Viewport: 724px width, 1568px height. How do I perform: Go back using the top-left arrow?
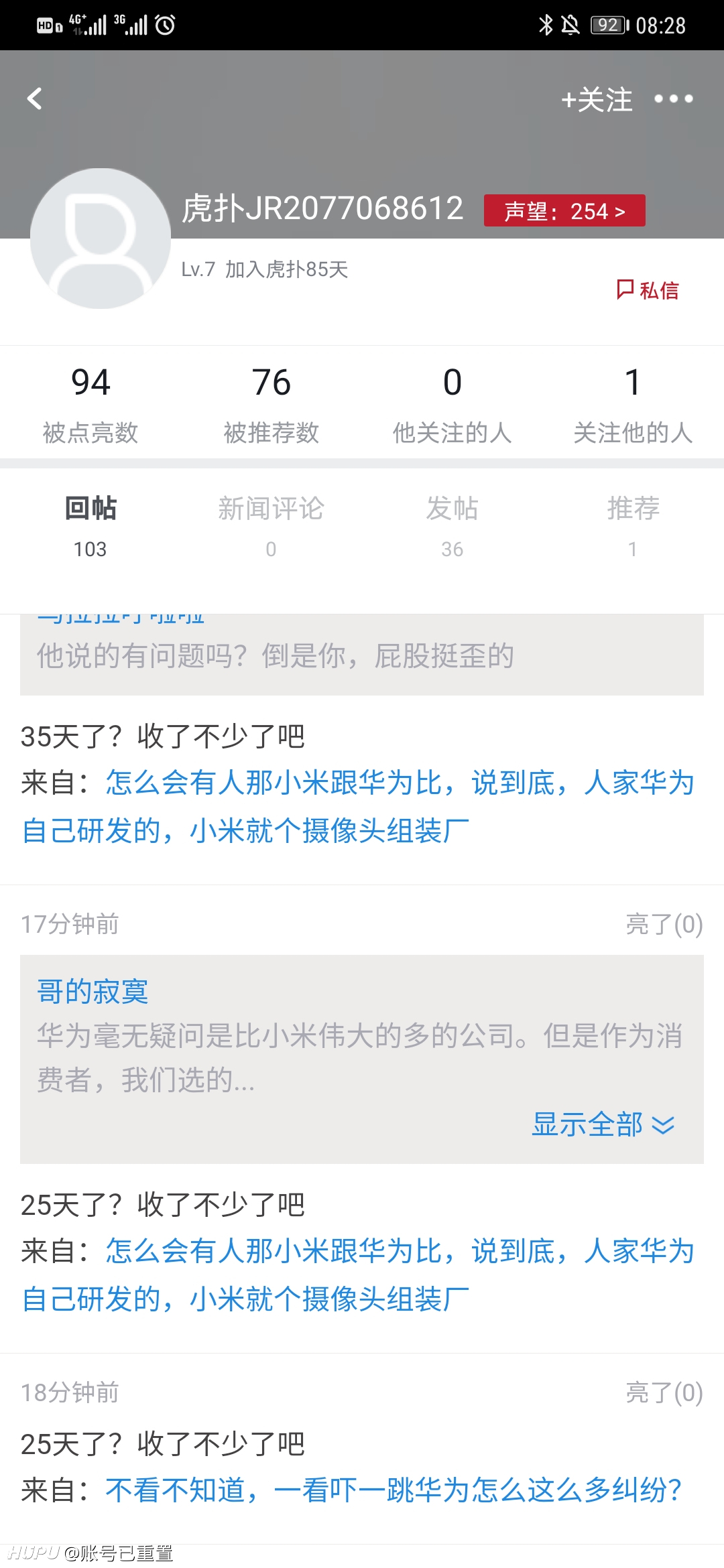point(34,99)
